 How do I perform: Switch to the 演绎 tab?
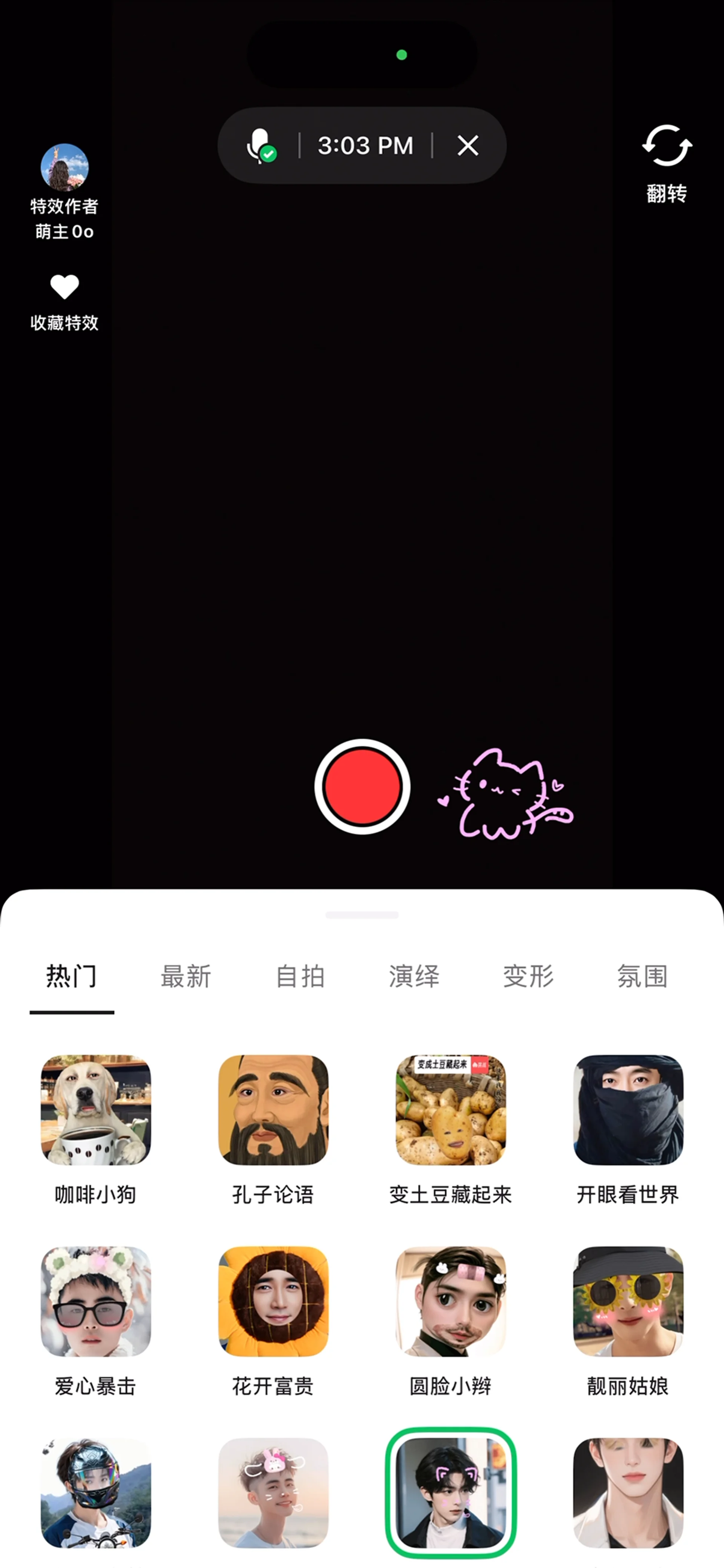pos(414,976)
